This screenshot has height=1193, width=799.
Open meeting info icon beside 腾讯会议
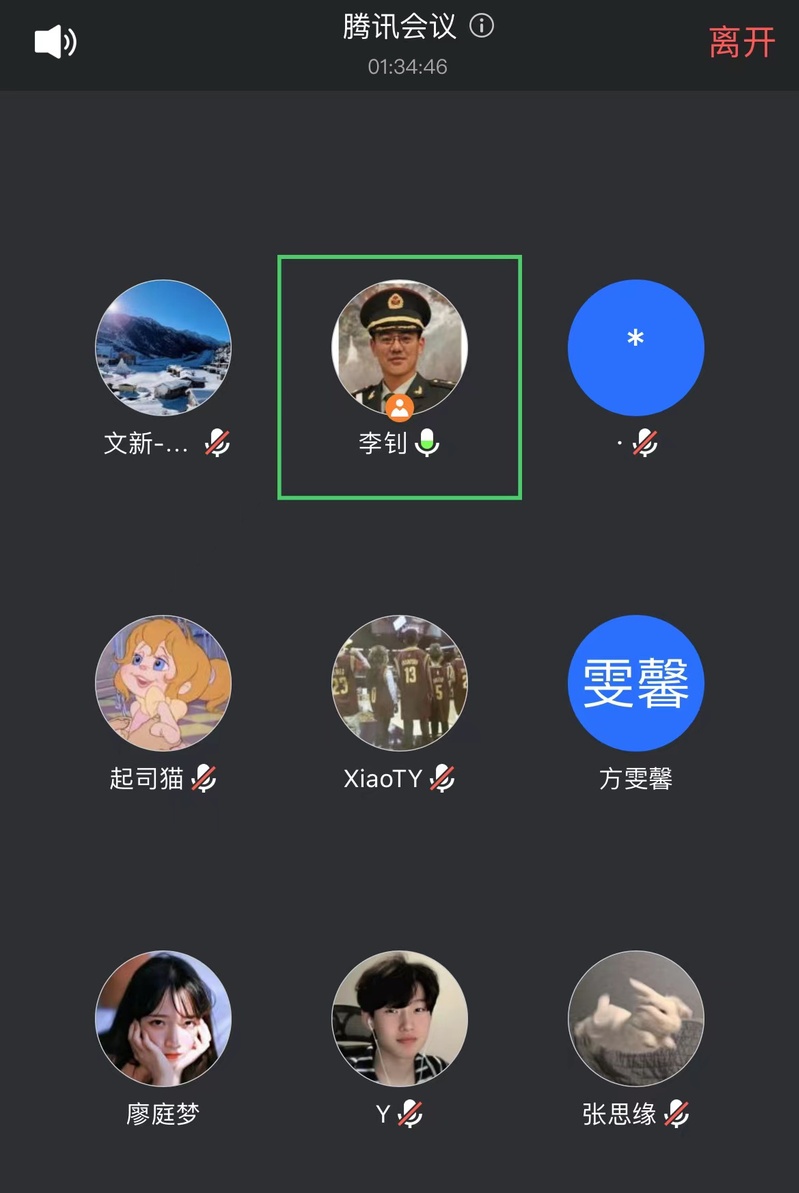tap(482, 27)
